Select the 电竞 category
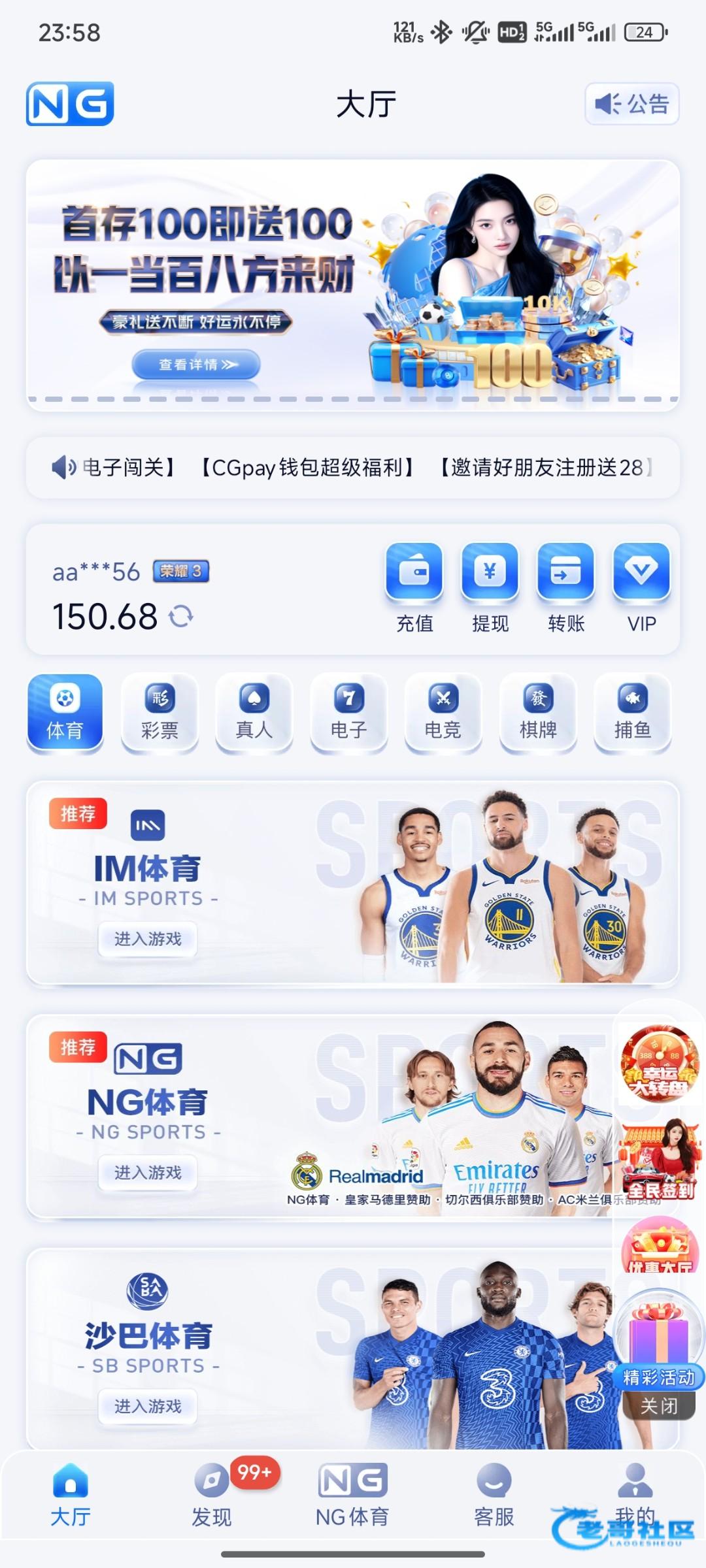The image size is (706, 1568). pyautogui.click(x=443, y=713)
